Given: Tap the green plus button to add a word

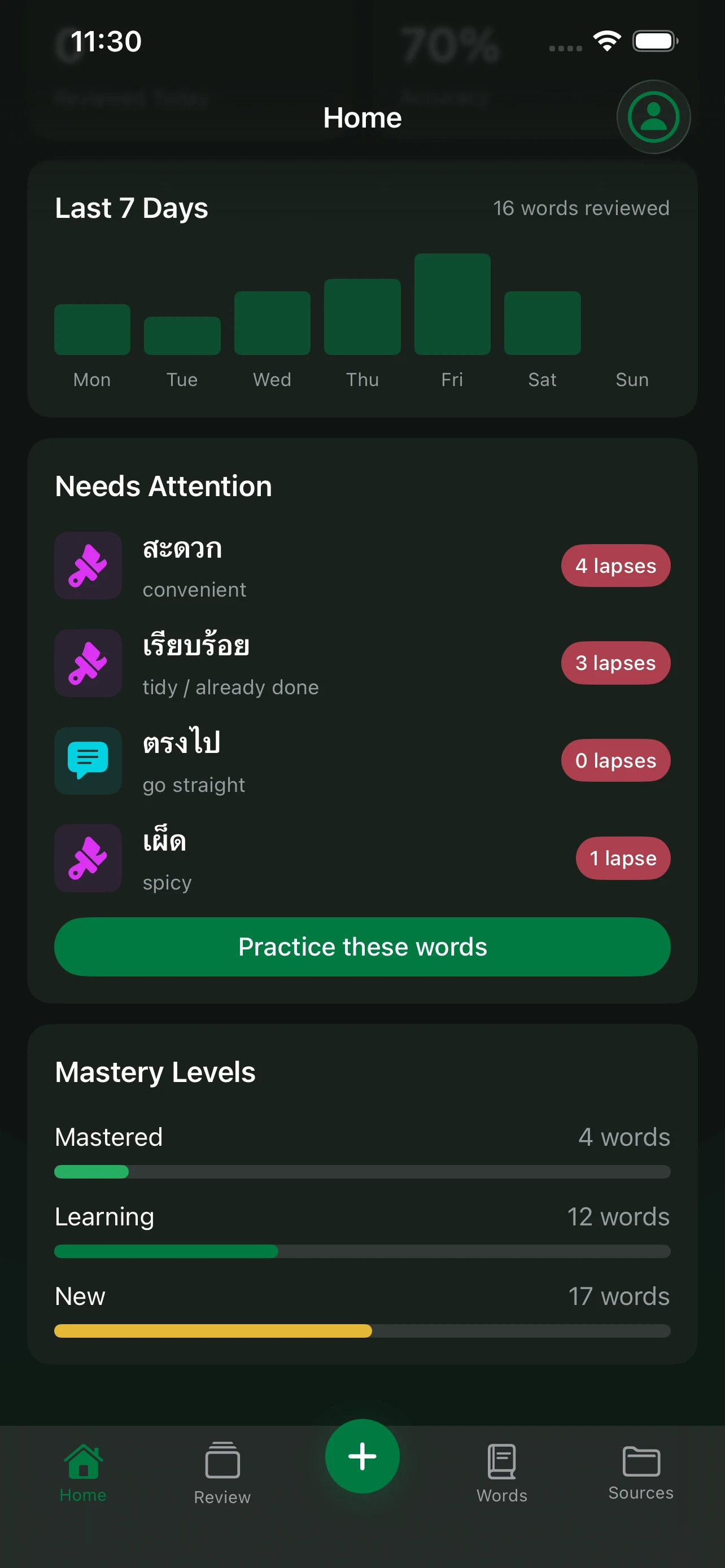Looking at the screenshot, I should [x=361, y=1456].
